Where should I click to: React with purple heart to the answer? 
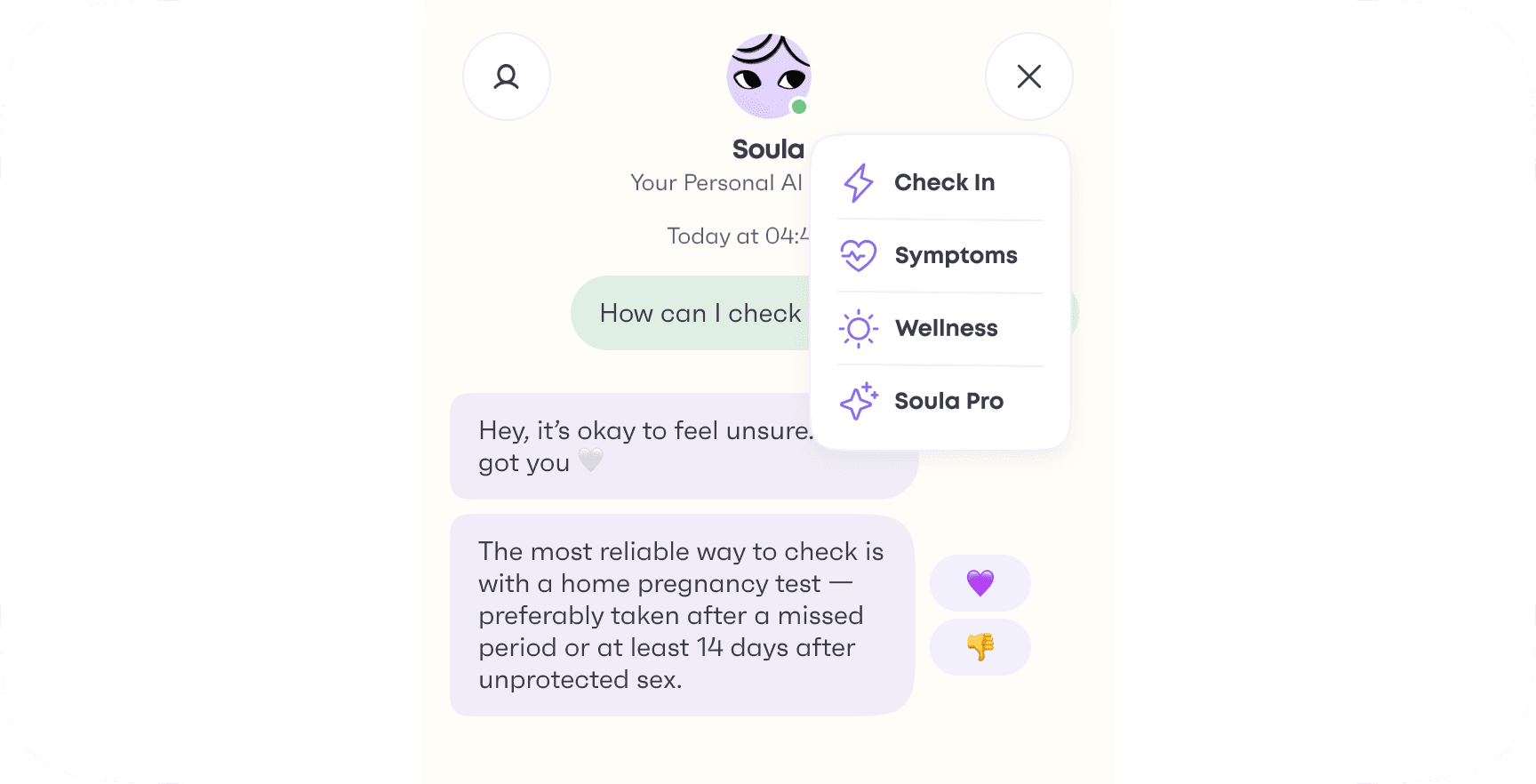point(980,583)
